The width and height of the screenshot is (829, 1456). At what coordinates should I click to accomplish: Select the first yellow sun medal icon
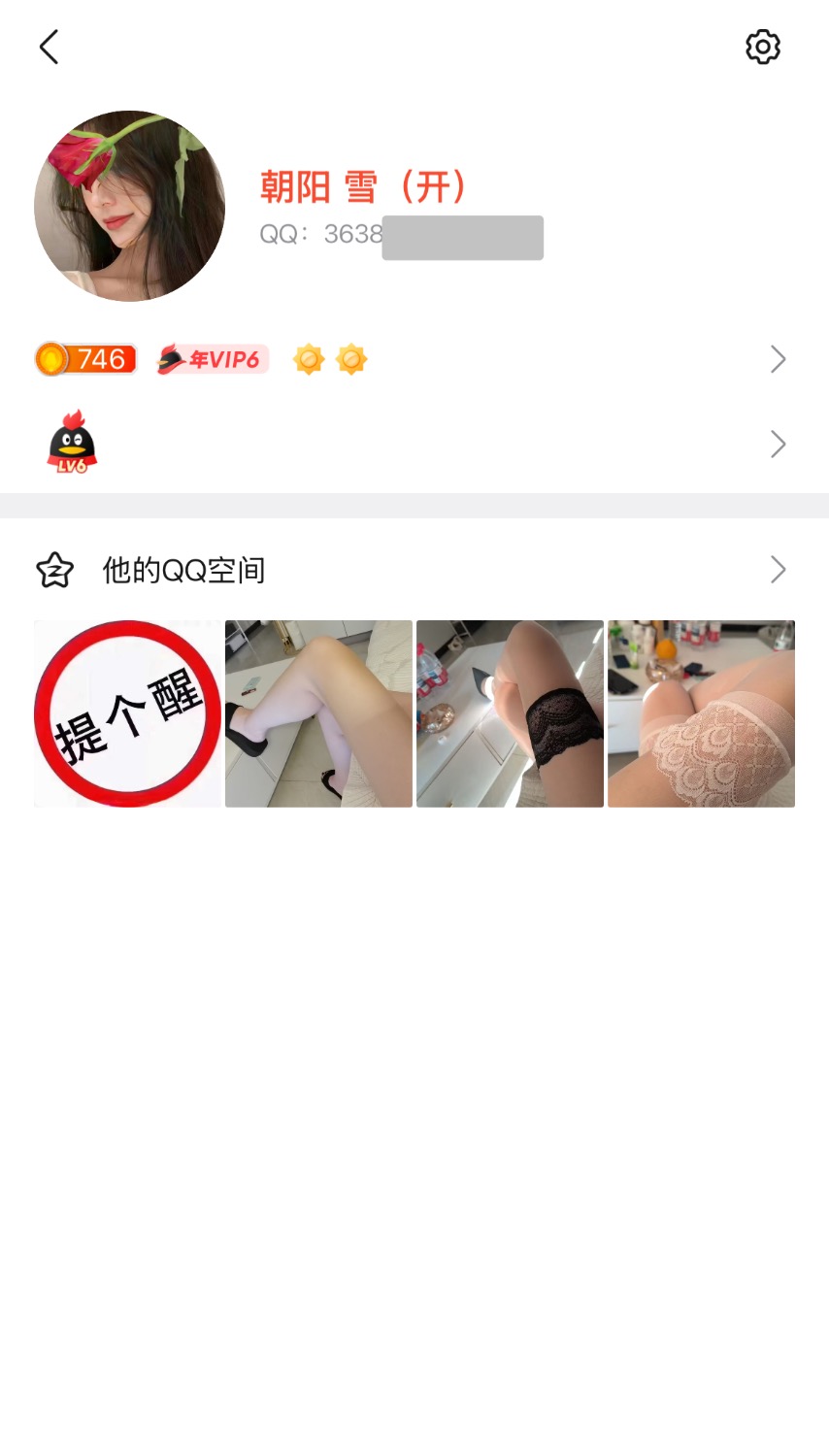(309, 359)
